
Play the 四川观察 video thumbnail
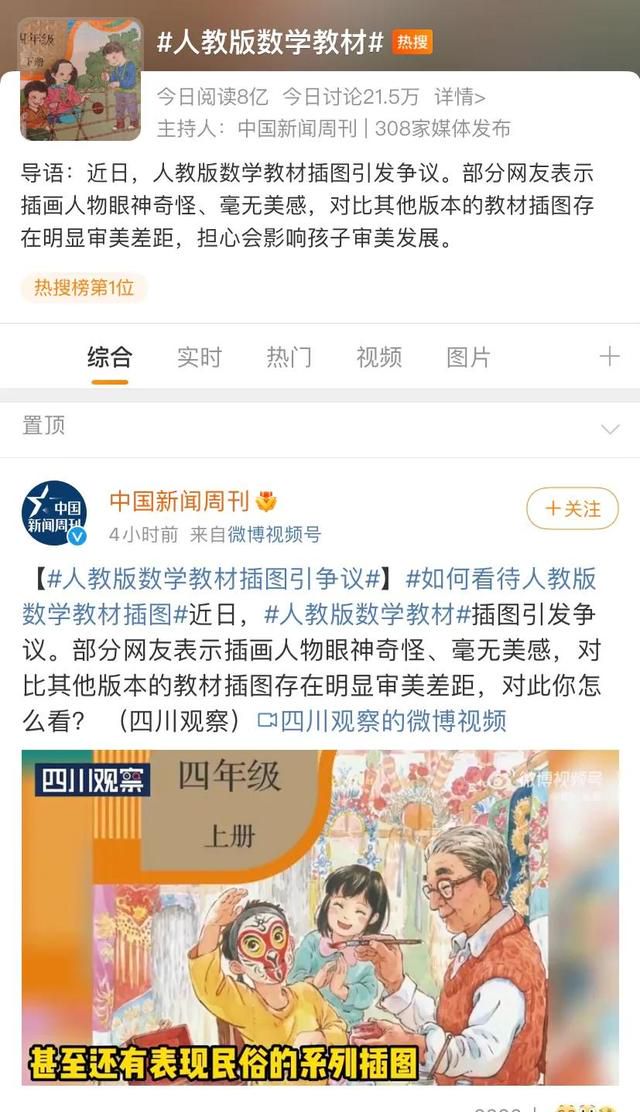[x=320, y=917]
